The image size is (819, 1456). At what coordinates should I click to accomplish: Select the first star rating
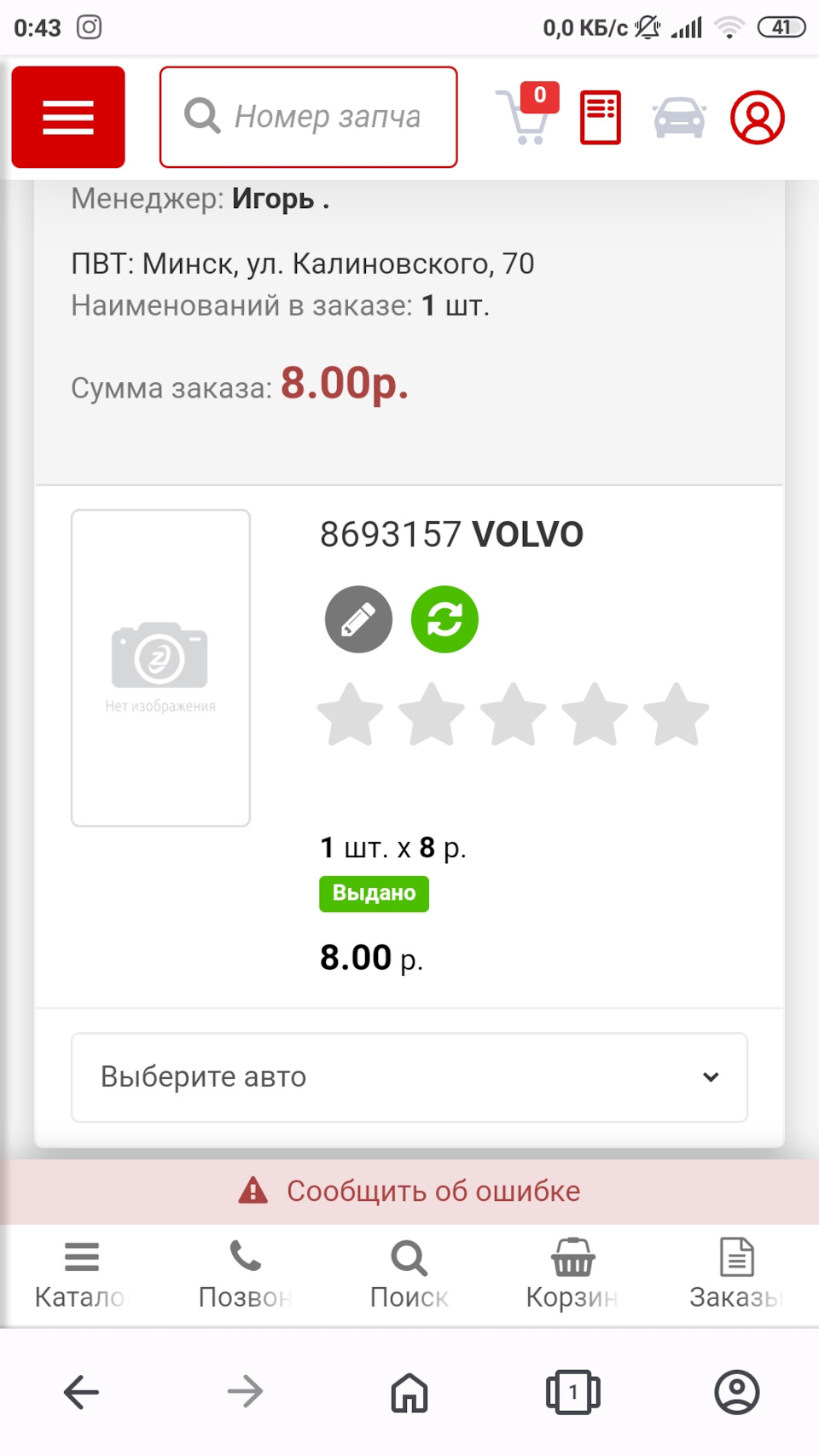point(349,715)
